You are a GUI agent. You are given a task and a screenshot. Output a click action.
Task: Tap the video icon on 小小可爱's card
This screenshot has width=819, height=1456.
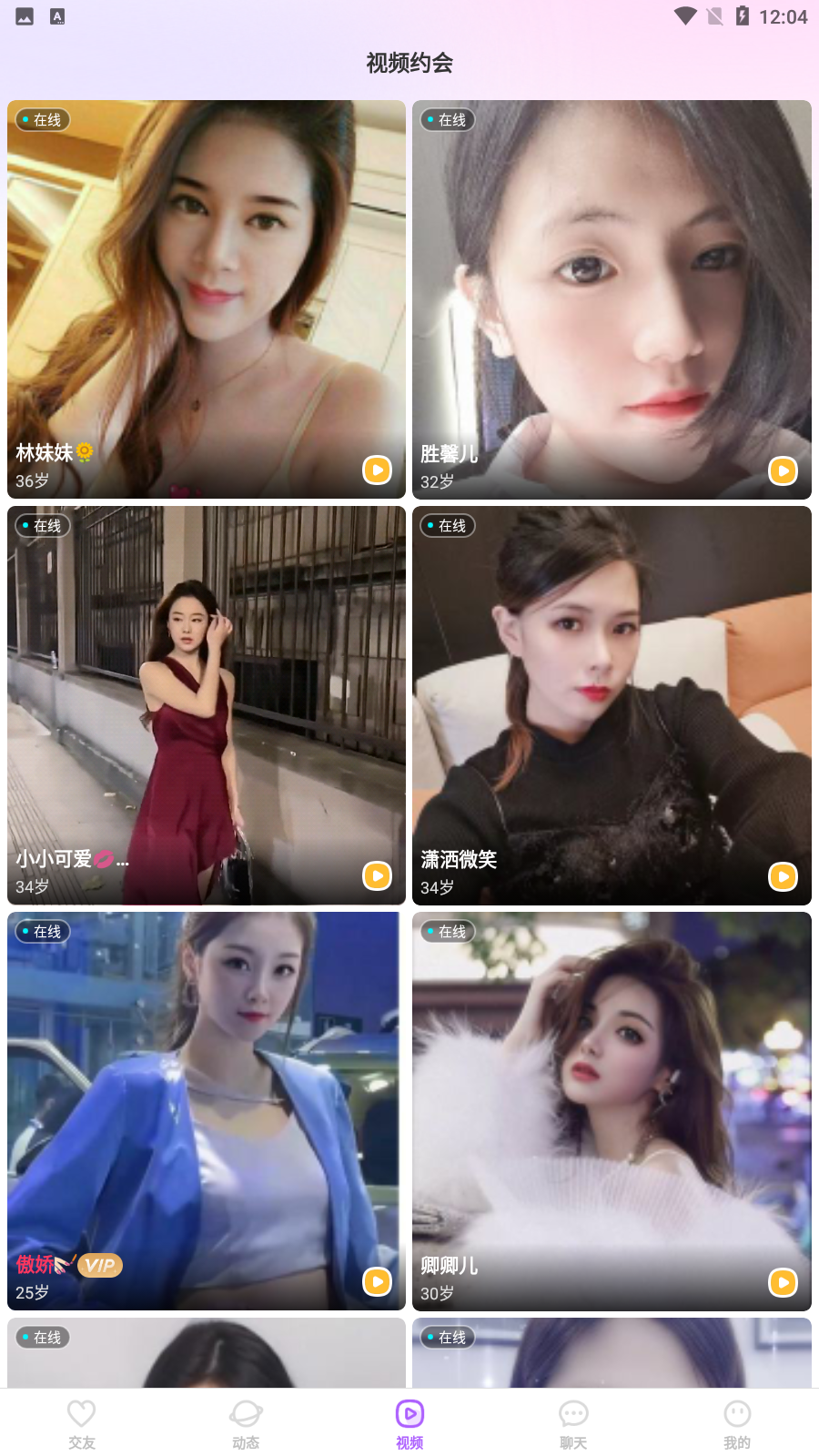[377, 875]
